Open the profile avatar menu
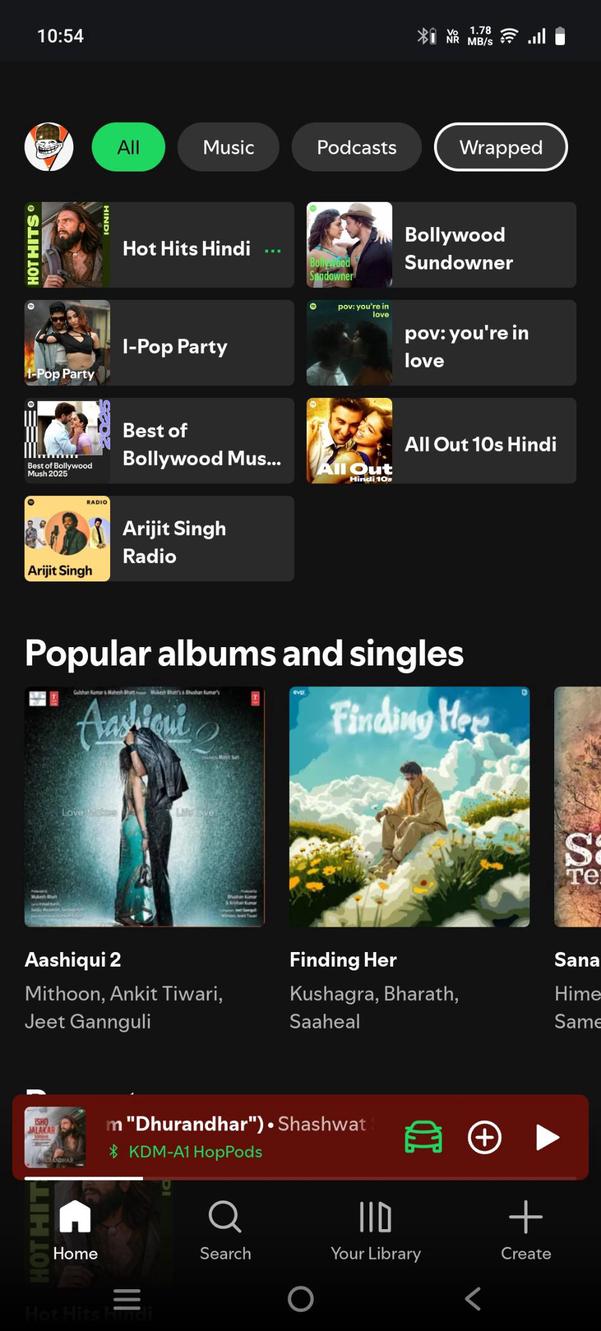This screenshot has height=1331, width=601. [x=49, y=147]
